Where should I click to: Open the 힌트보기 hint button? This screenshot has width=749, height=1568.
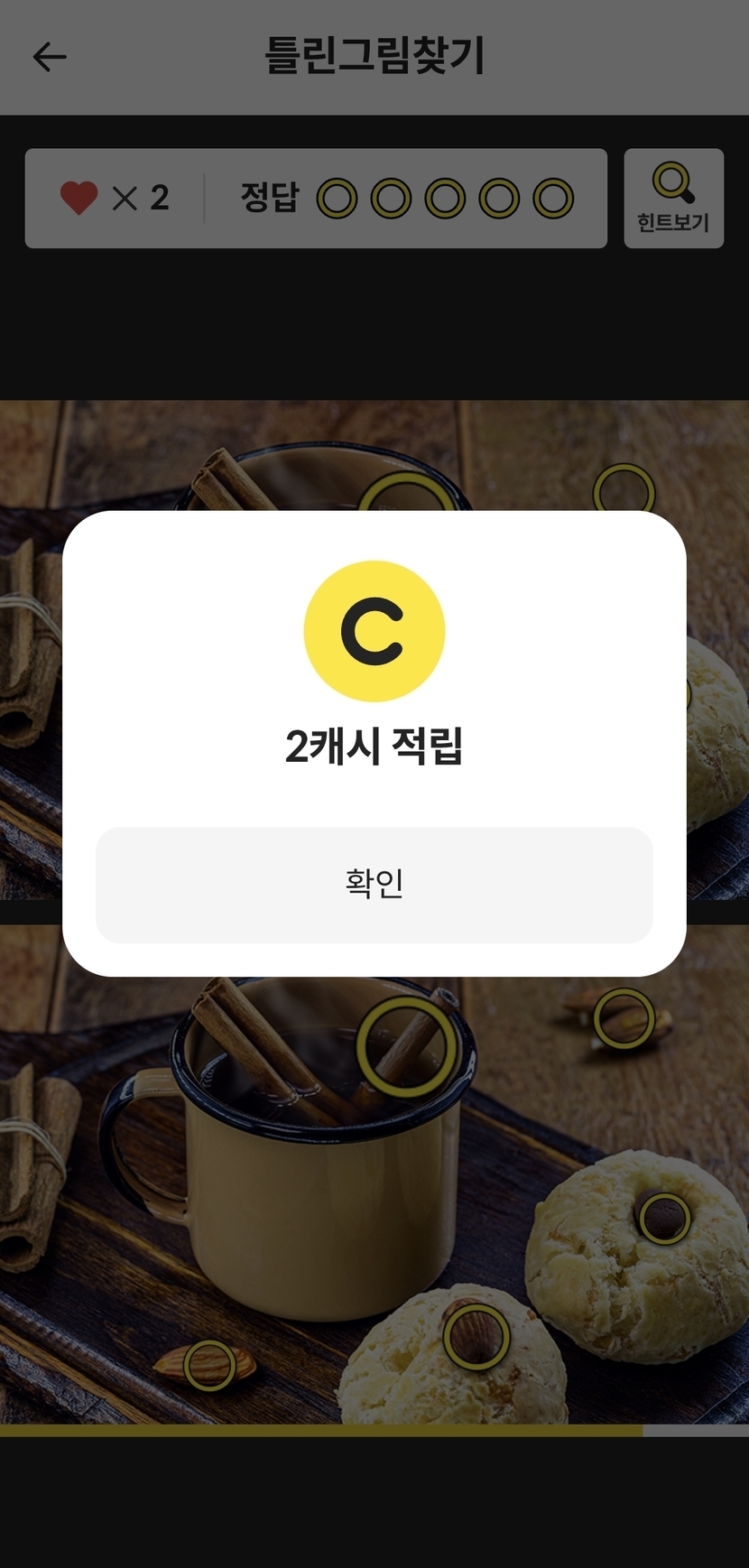[674, 199]
